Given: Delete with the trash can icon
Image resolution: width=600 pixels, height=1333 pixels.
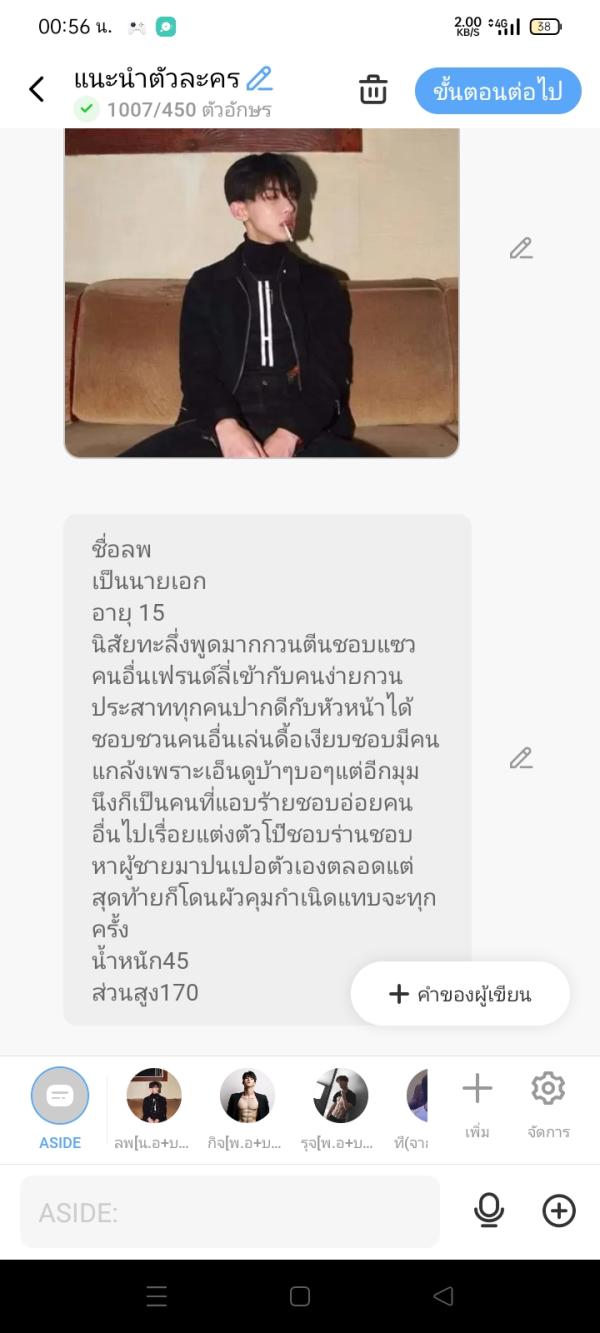Looking at the screenshot, I should coord(373,90).
